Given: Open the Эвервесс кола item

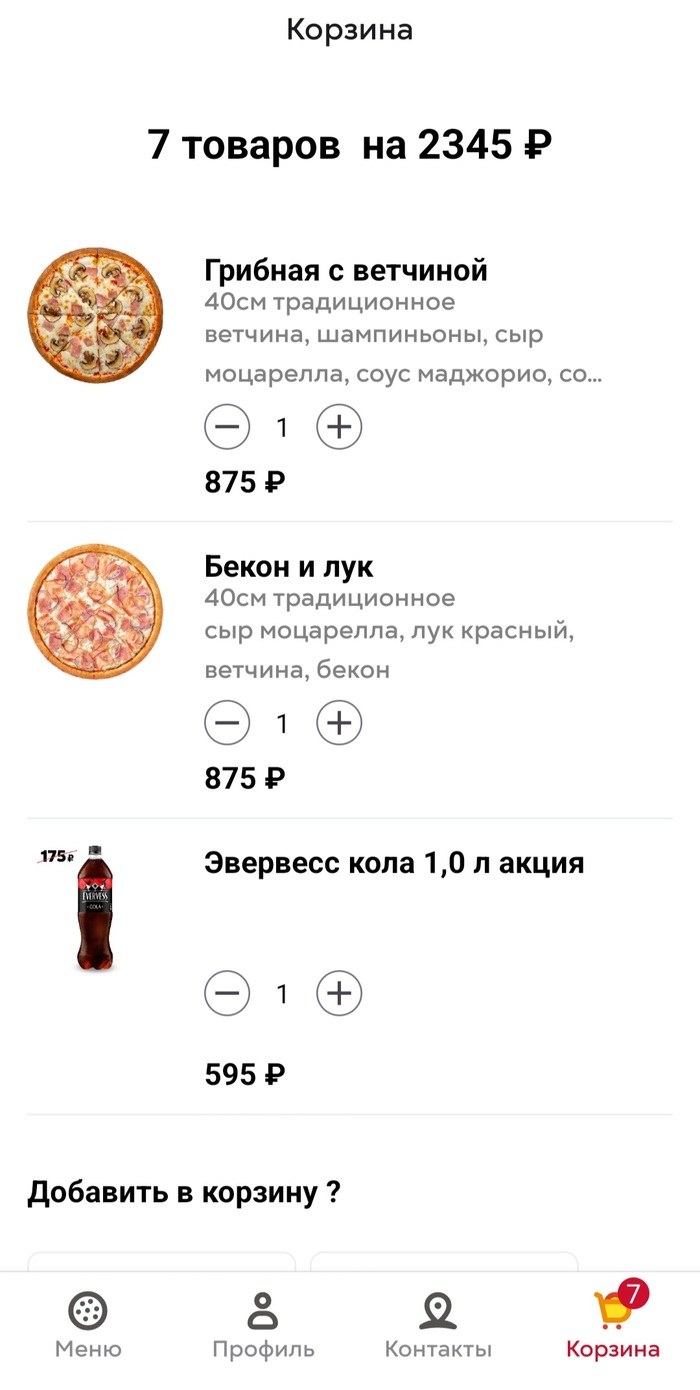Looking at the screenshot, I should click(x=393, y=863).
